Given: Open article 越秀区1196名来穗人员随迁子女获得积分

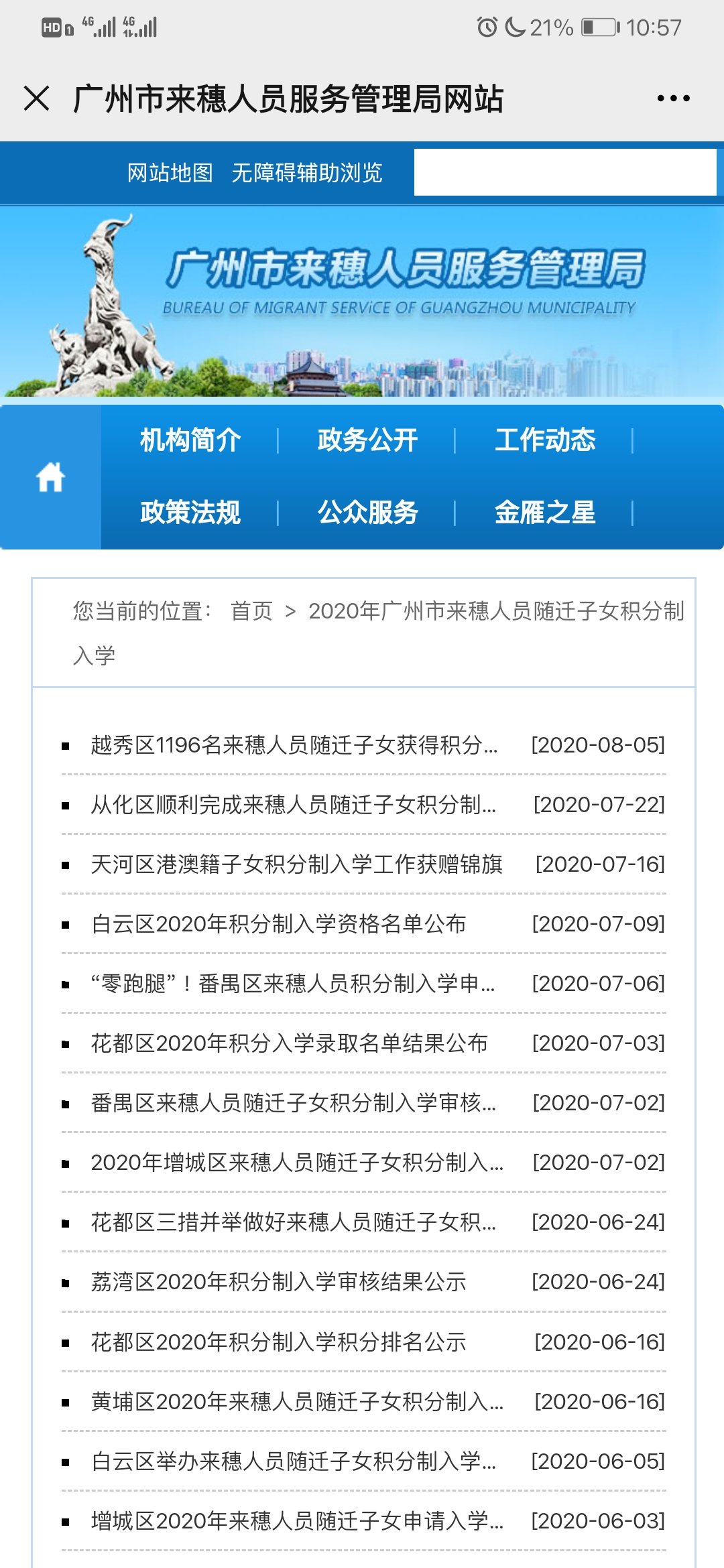Looking at the screenshot, I should 294,744.
